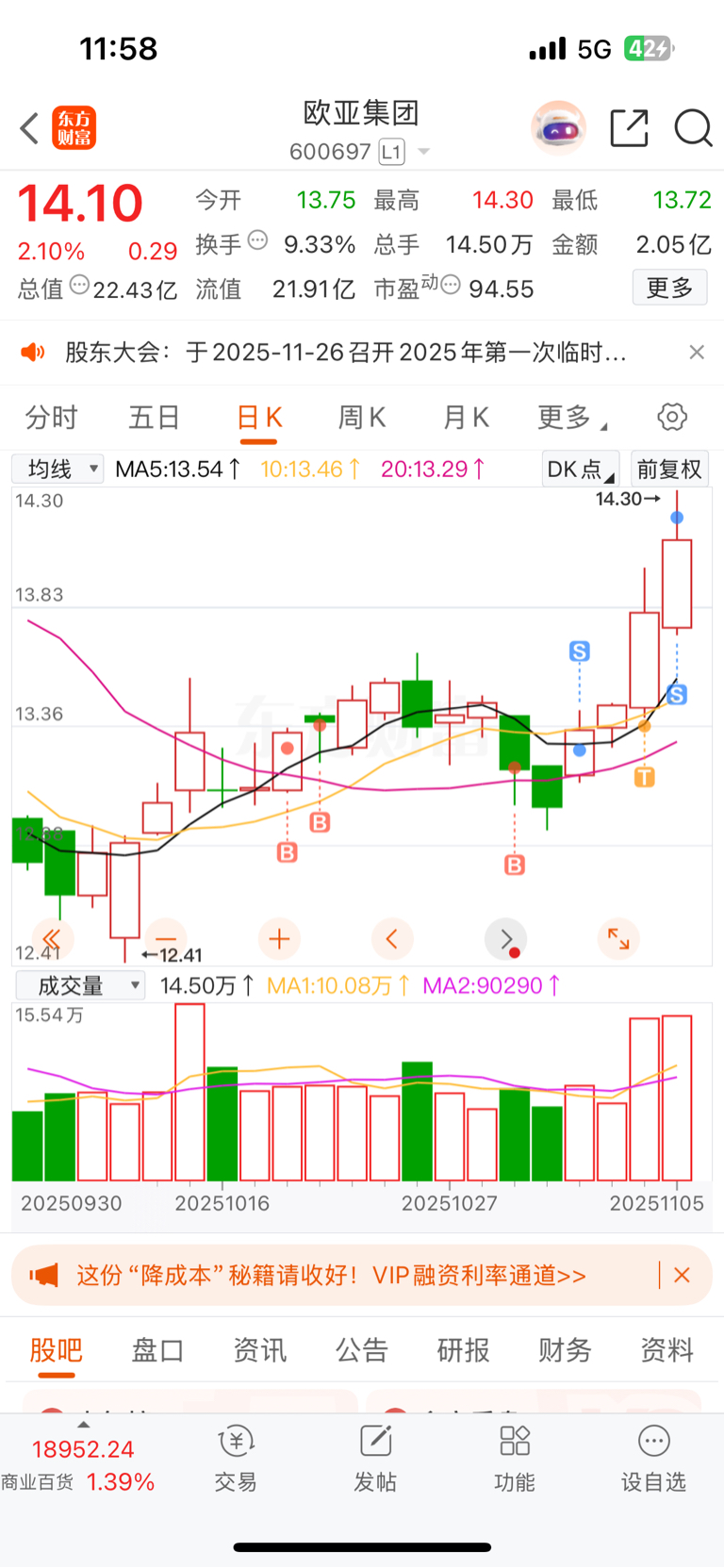This screenshot has height=1568, width=724.
Task: Select the 月K chart tab
Action: pyautogui.click(x=466, y=417)
